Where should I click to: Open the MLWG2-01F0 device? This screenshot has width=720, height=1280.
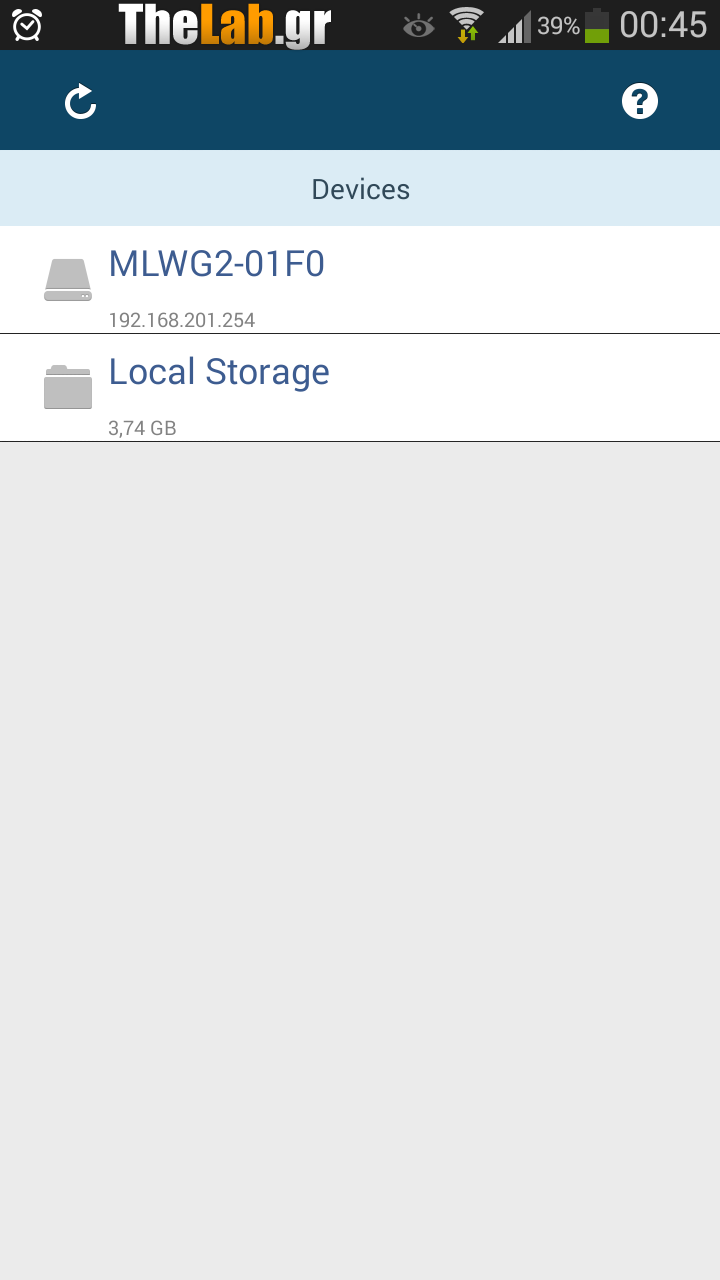point(360,280)
